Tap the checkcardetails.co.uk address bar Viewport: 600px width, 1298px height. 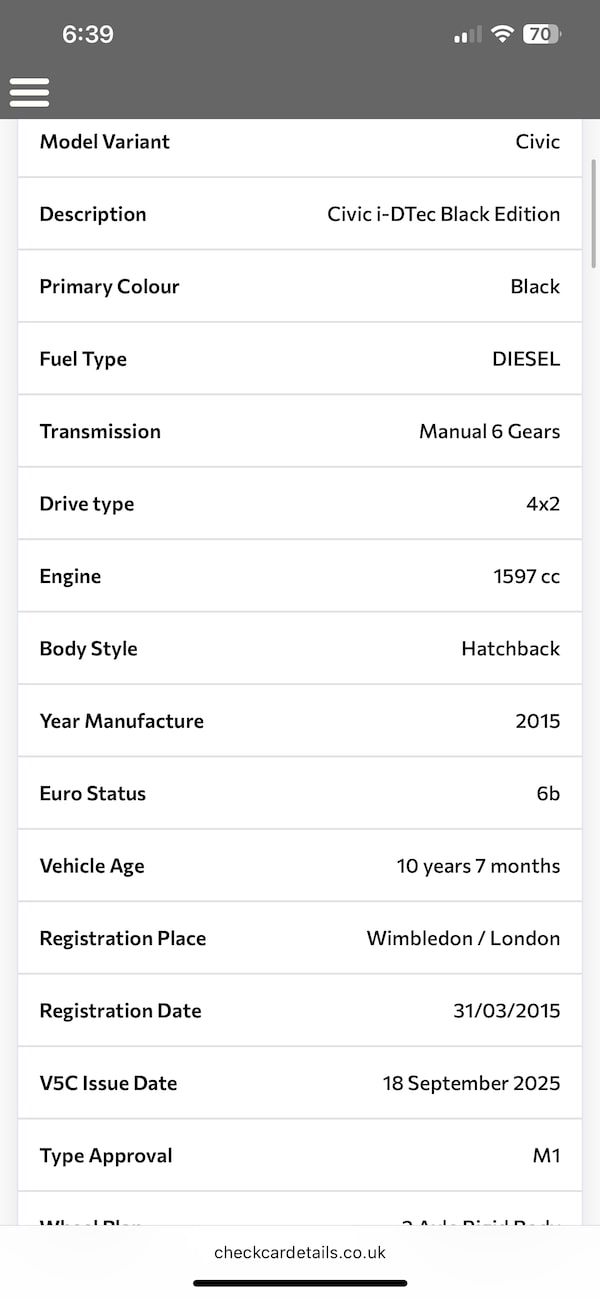tap(300, 1252)
